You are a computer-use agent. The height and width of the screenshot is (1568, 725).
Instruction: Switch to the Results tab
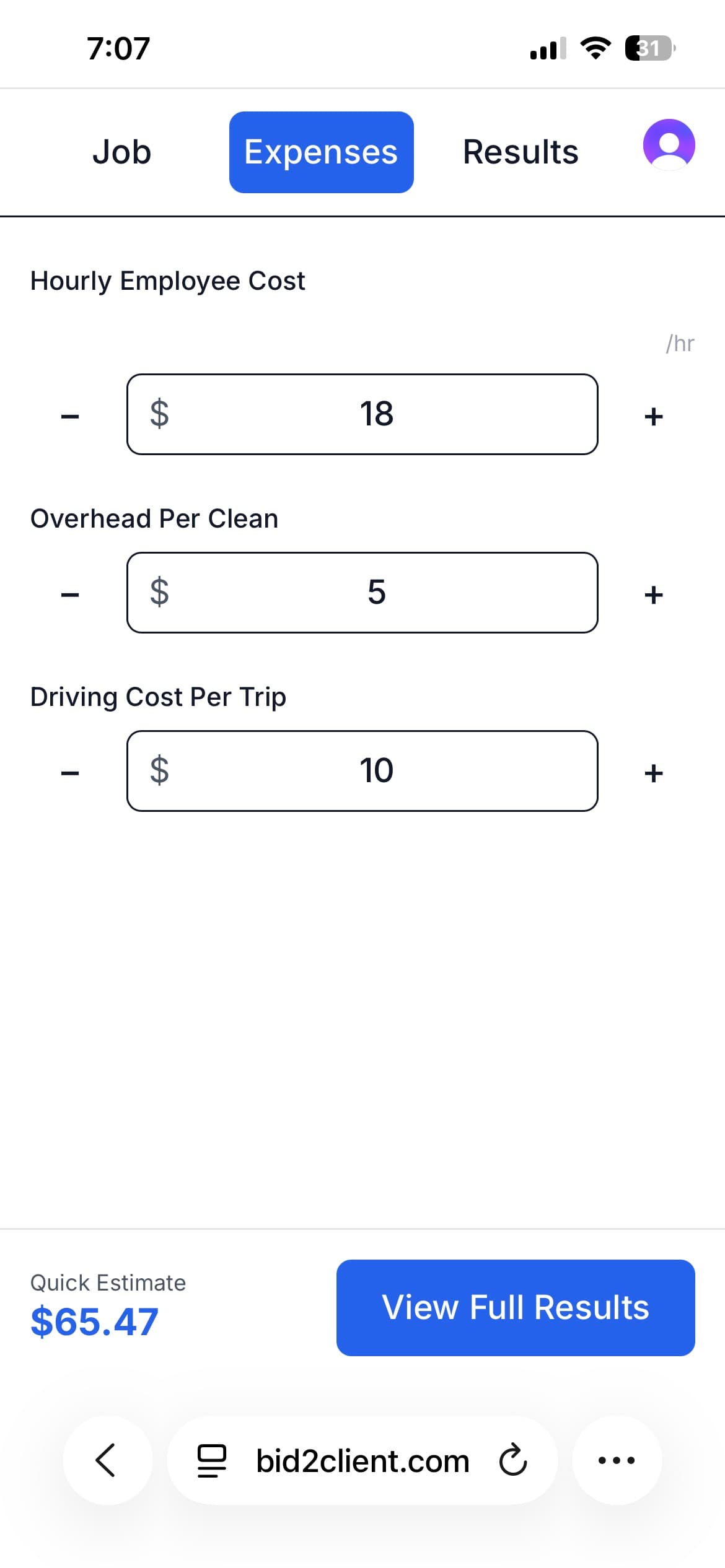click(520, 152)
